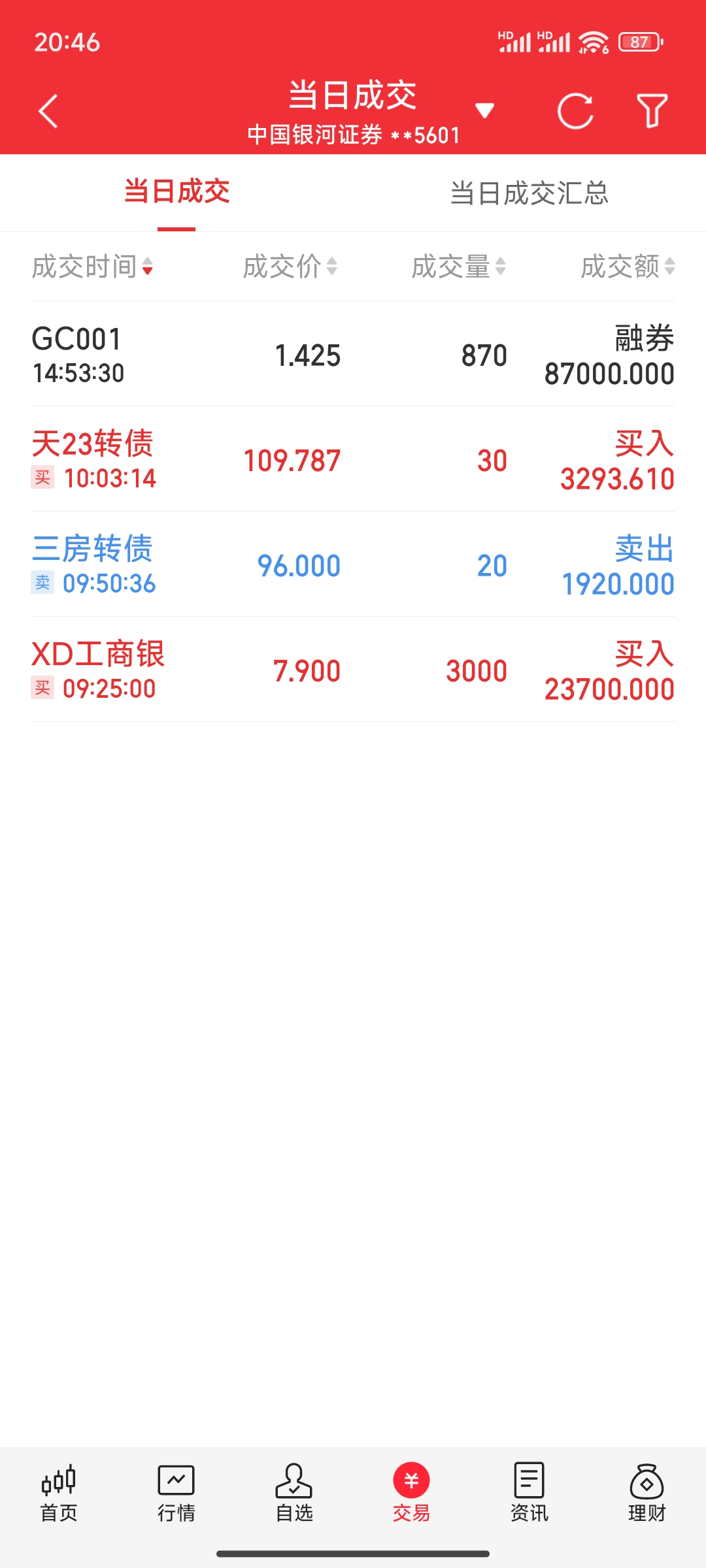The width and height of the screenshot is (706, 1568).
Task: Switch to the 行情 tab
Action: [176, 1494]
